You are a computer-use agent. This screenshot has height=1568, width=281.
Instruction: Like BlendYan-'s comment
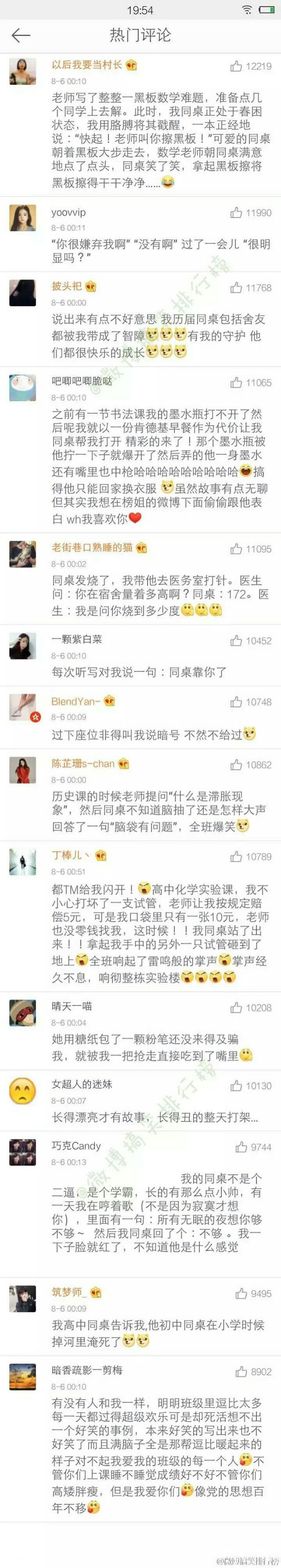pyautogui.click(x=236, y=702)
